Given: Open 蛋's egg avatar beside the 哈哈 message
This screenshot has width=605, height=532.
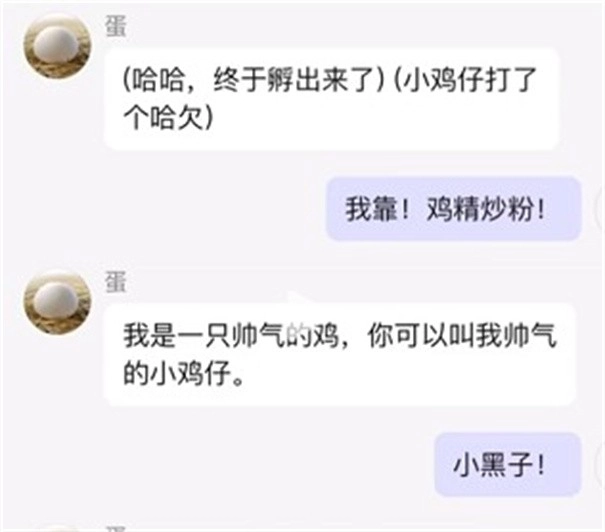Looking at the screenshot, I should (x=57, y=46).
